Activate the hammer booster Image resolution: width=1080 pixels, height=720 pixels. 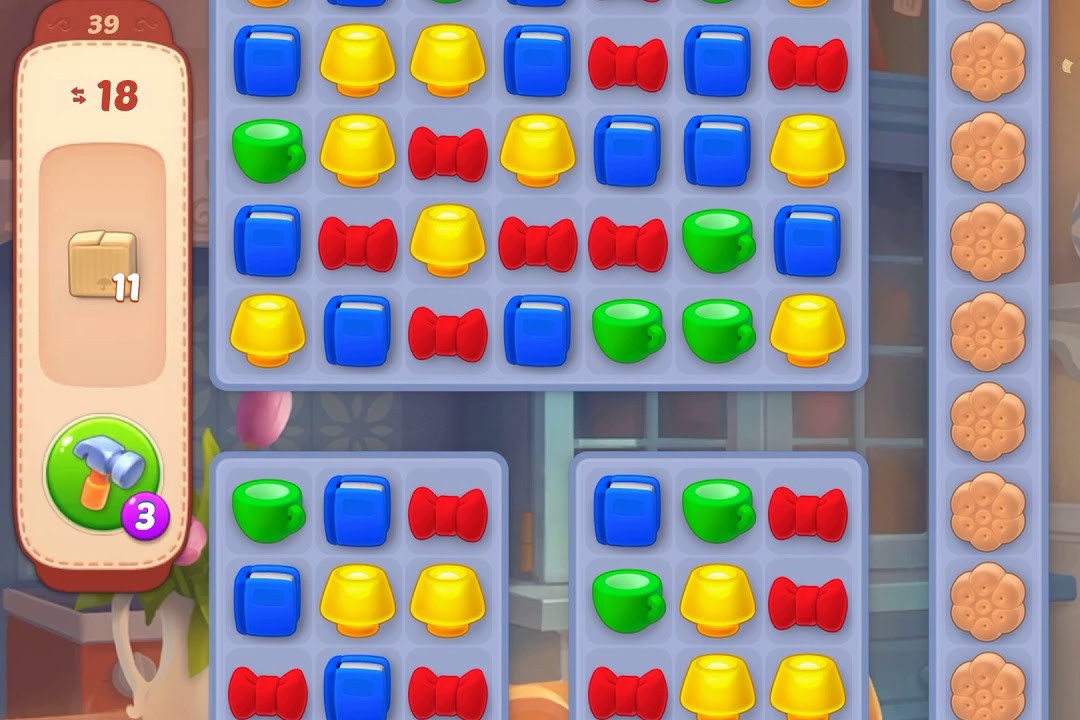pos(103,471)
